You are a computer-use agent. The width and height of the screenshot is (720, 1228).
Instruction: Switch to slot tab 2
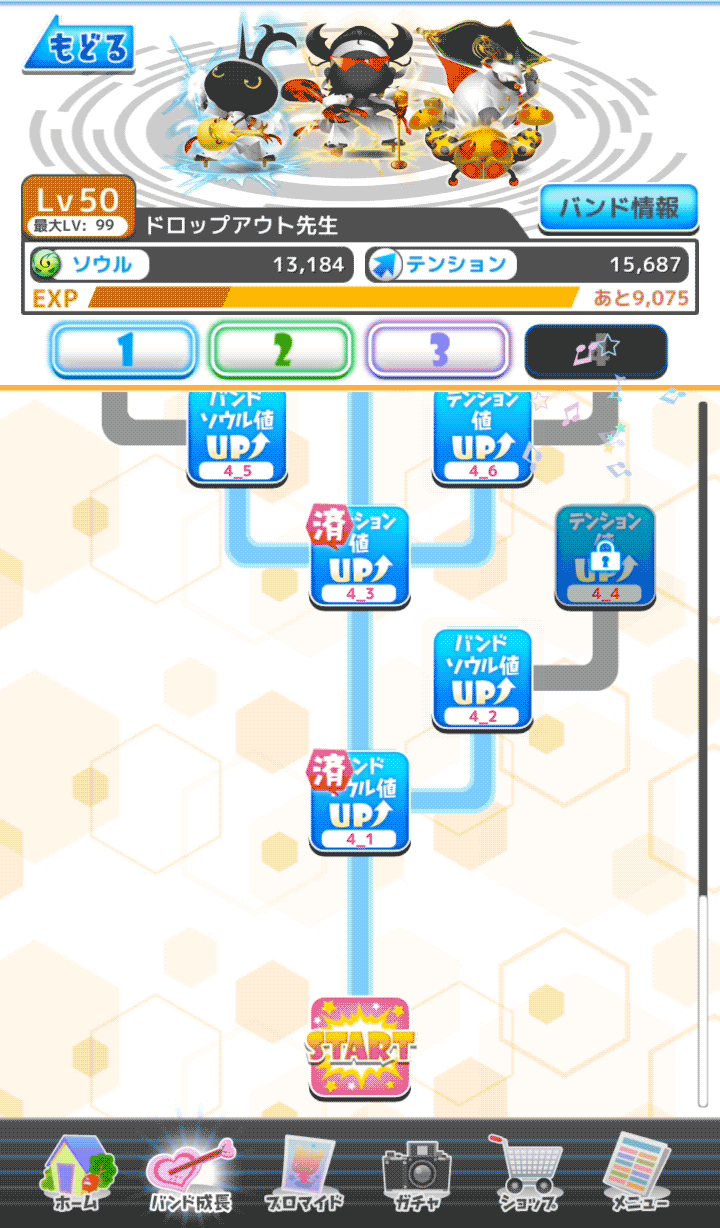(281, 350)
